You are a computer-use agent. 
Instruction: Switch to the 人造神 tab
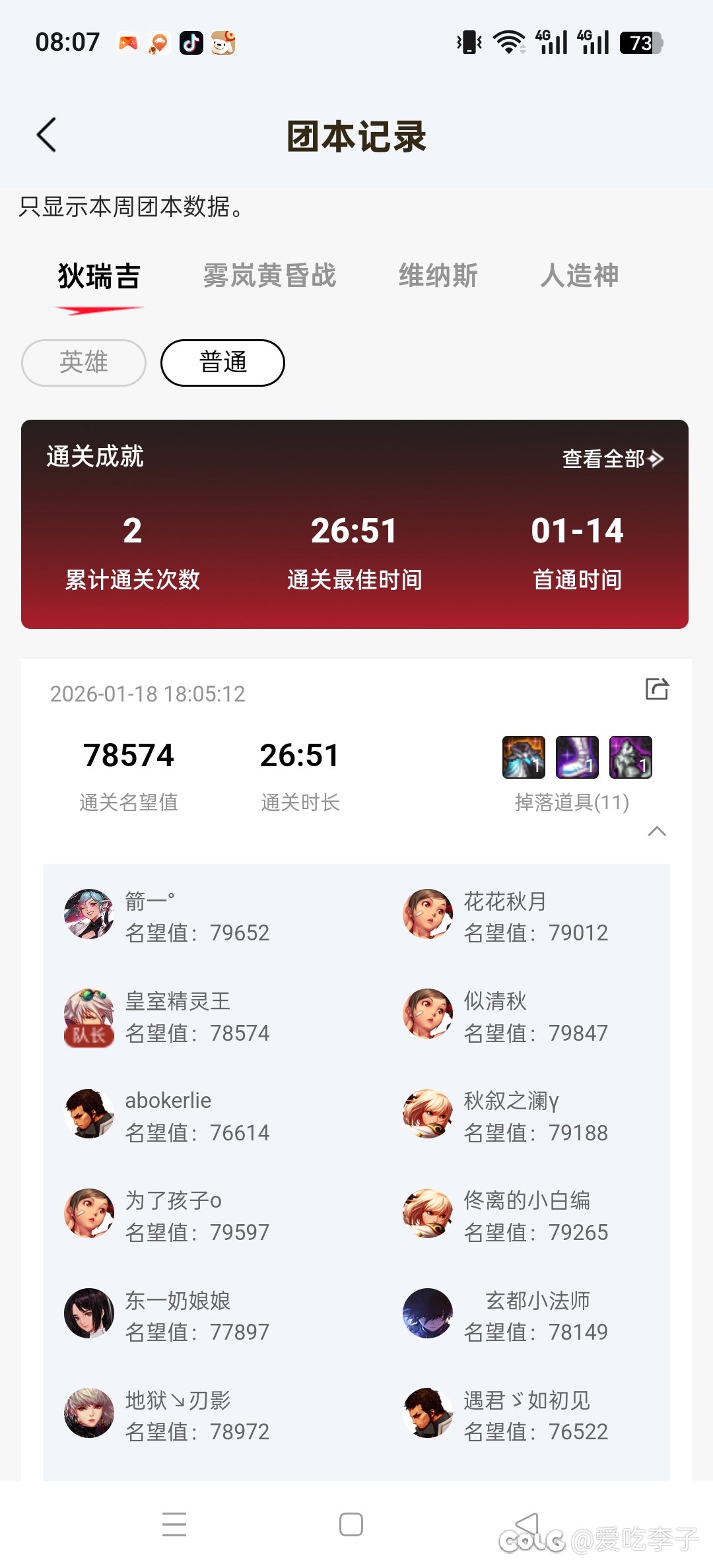coord(579,276)
